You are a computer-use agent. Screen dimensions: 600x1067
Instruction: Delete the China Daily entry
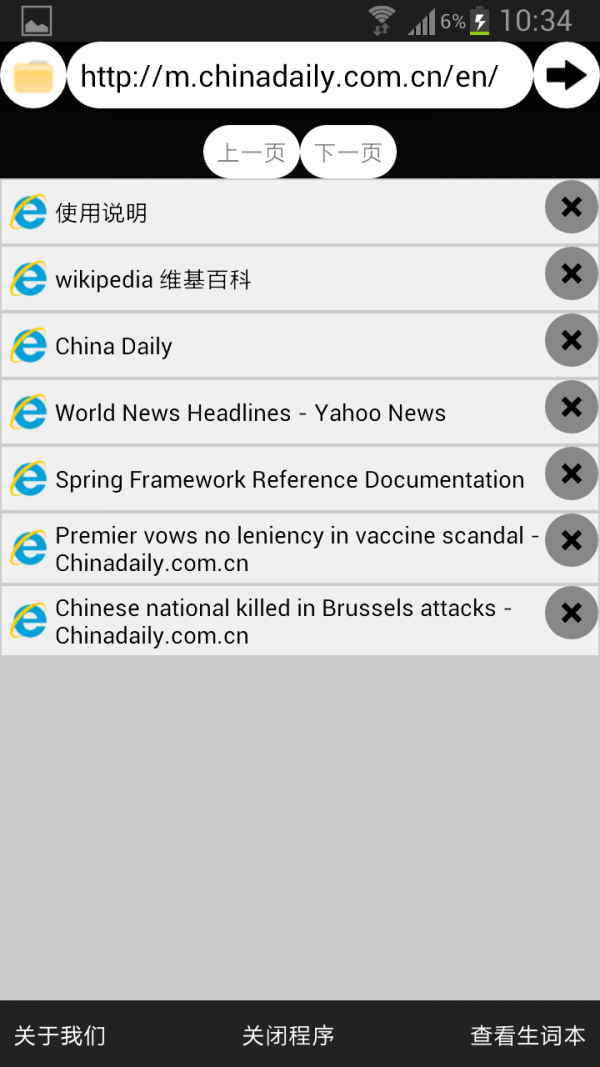point(571,341)
